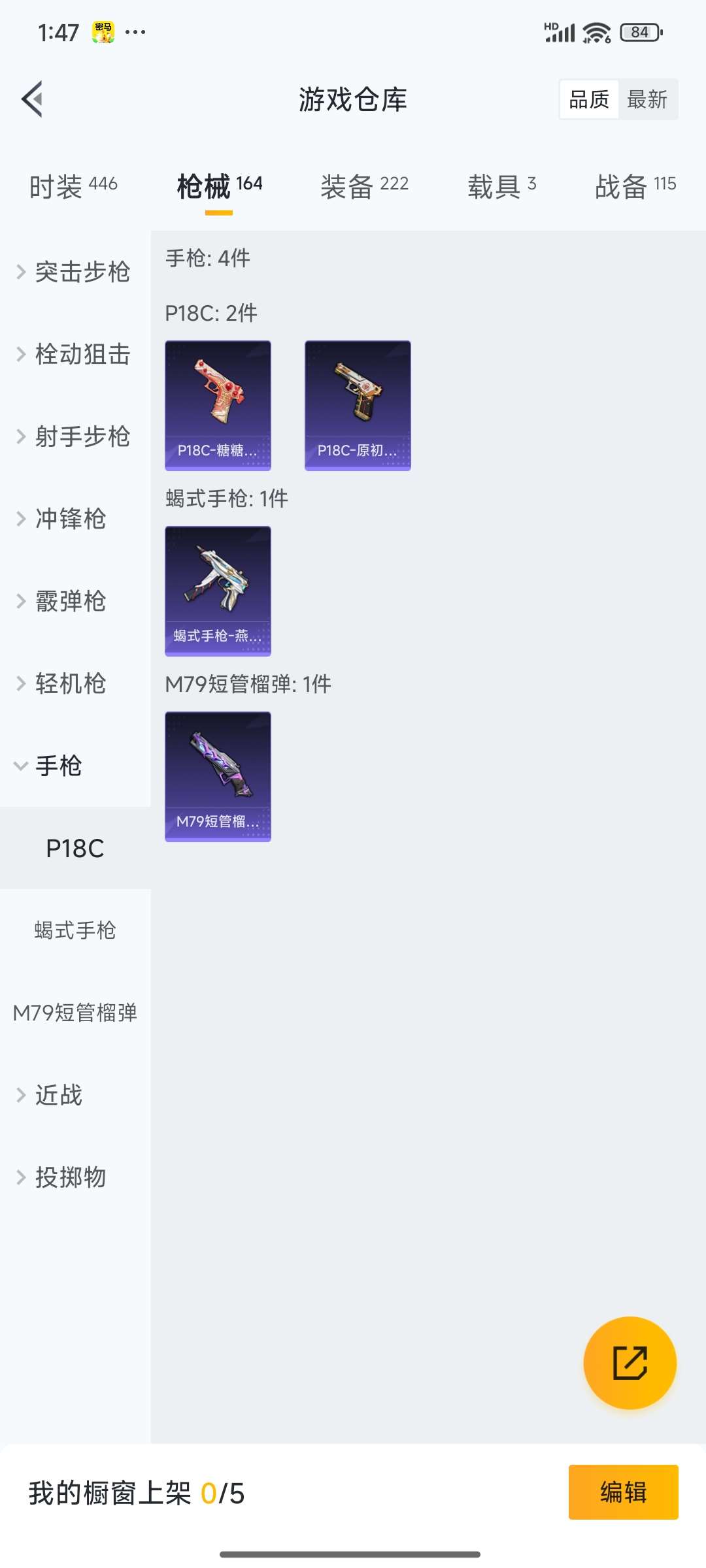Tap the back arrow to leave 游戏仓库
Image resolution: width=706 pixels, height=1568 pixels.
point(31,99)
